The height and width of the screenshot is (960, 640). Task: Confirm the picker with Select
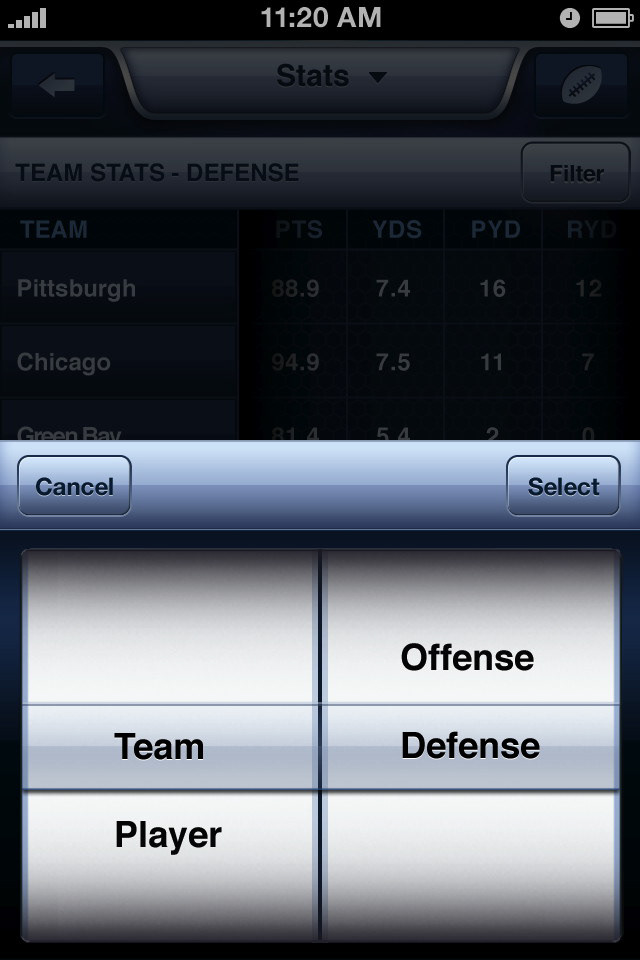pyautogui.click(x=563, y=487)
